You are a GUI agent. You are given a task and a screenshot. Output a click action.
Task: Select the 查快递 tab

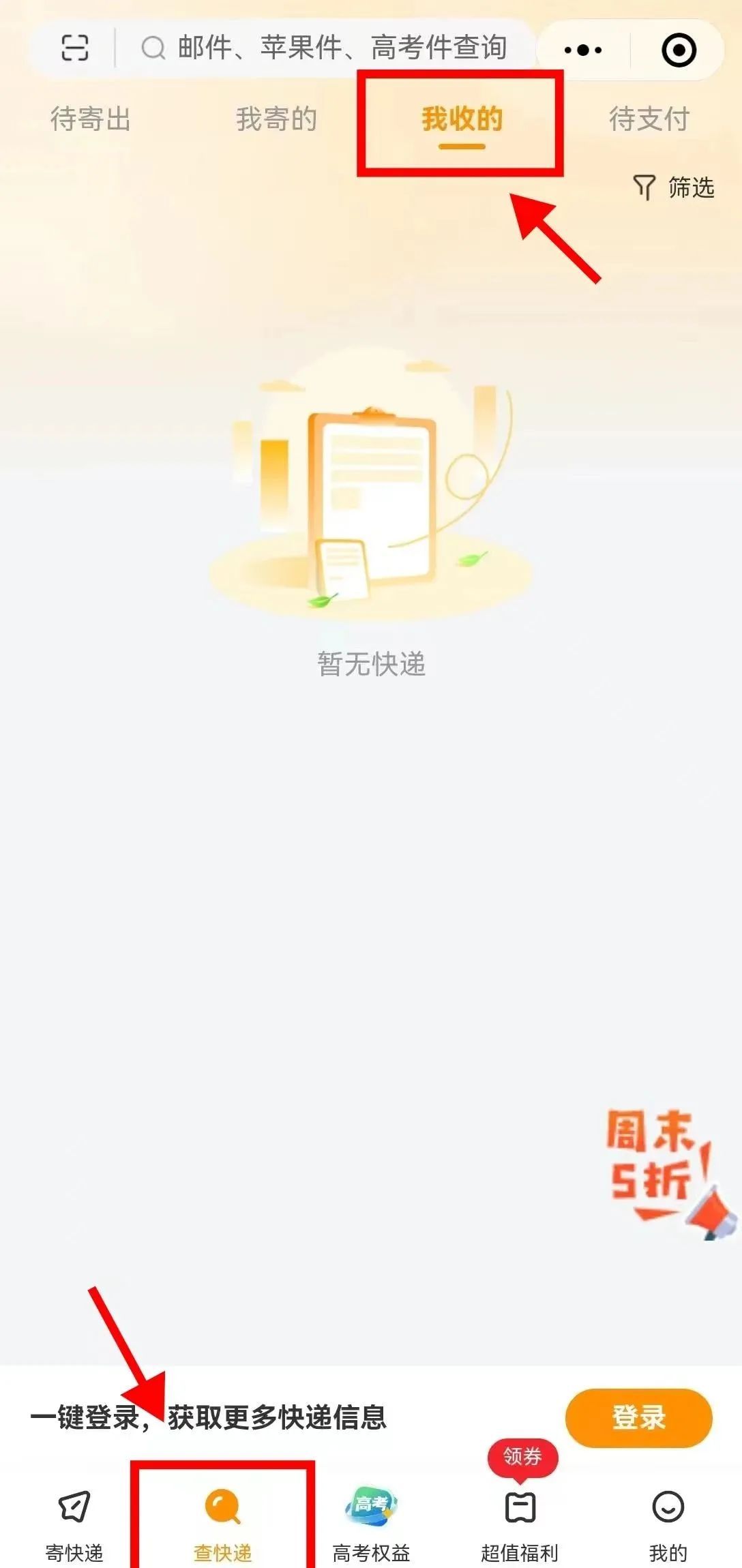pos(222,1526)
